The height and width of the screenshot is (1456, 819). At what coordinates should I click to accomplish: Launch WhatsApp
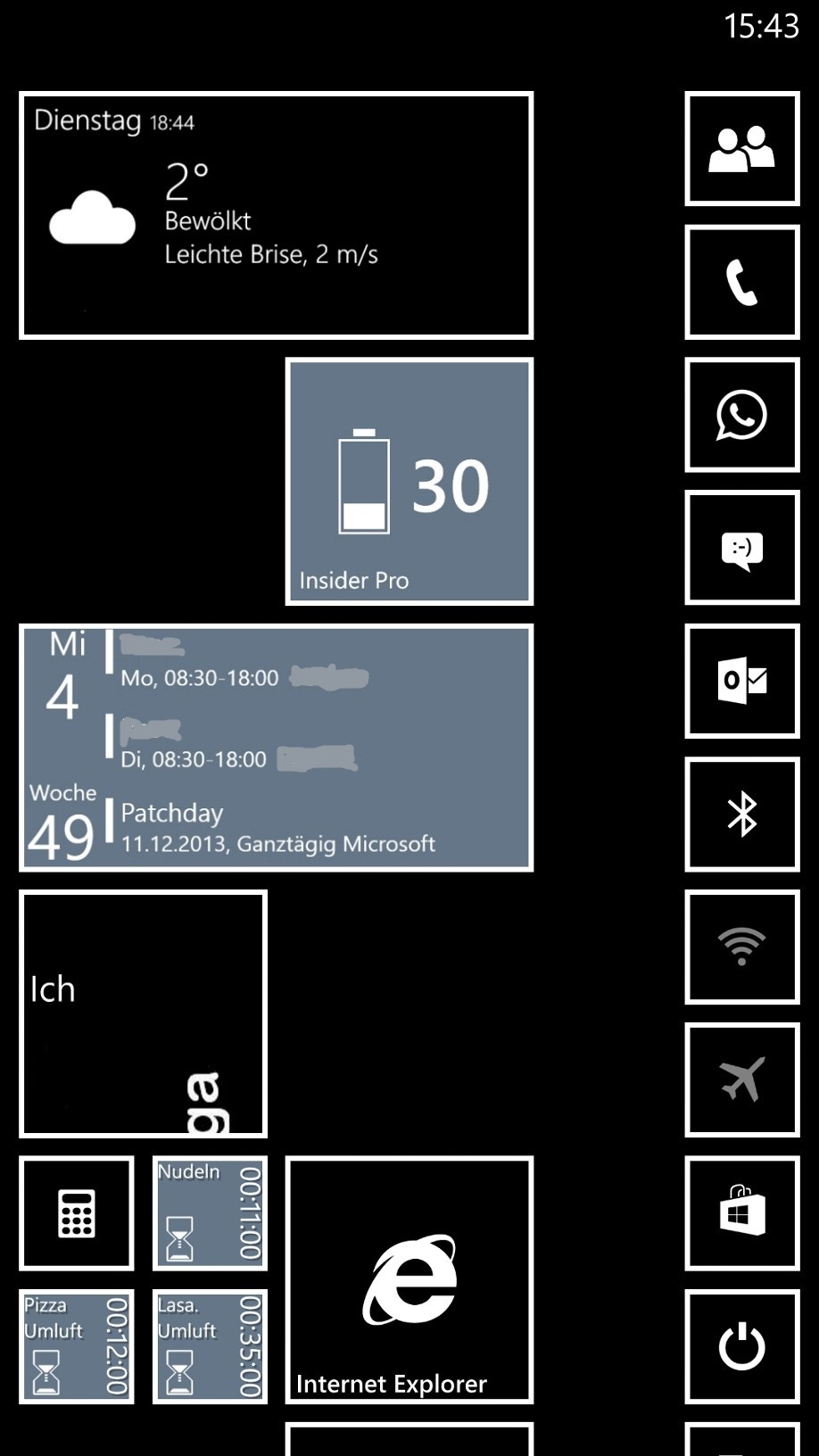tap(742, 415)
